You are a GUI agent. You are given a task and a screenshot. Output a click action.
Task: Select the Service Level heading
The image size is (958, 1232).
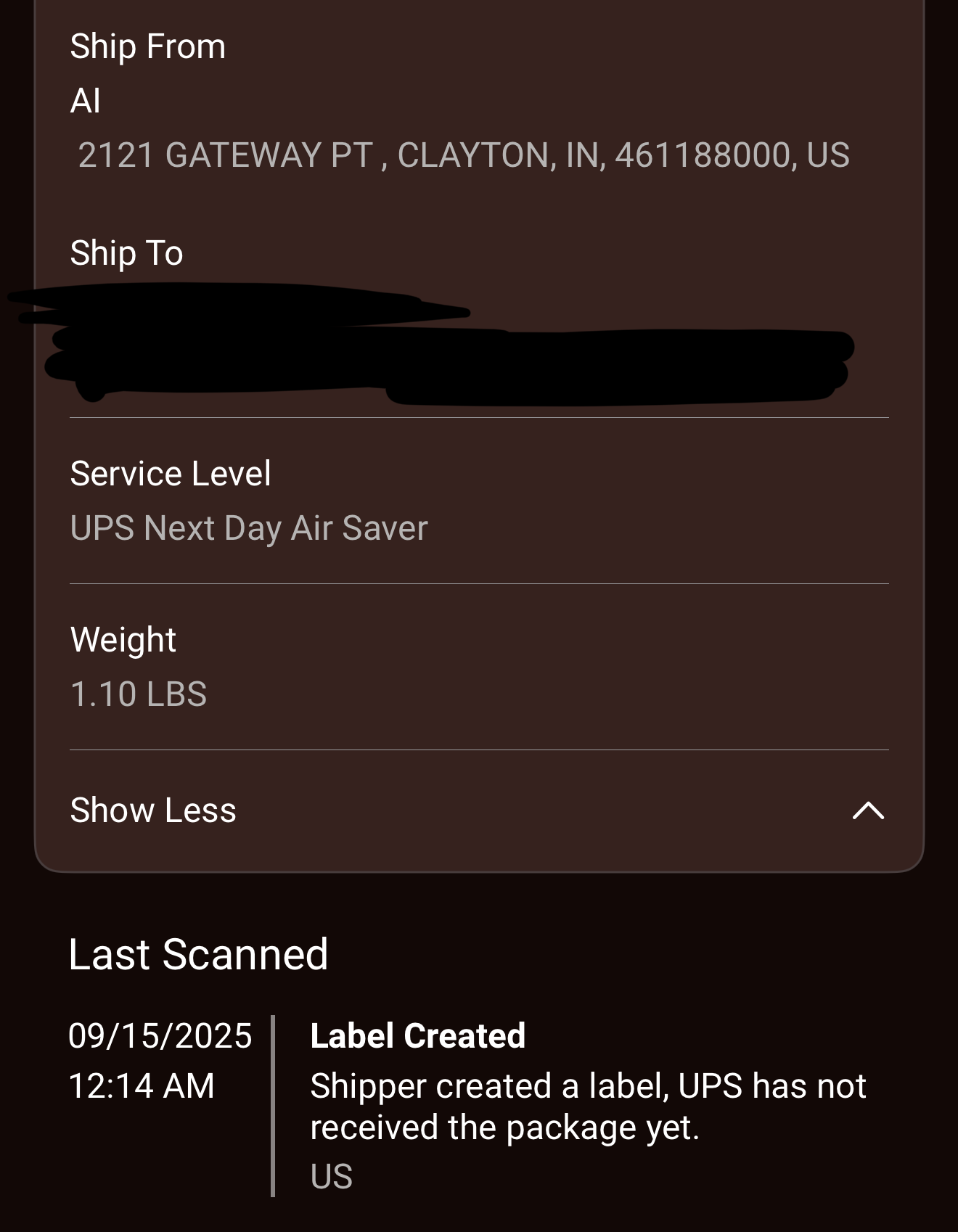pos(171,472)
